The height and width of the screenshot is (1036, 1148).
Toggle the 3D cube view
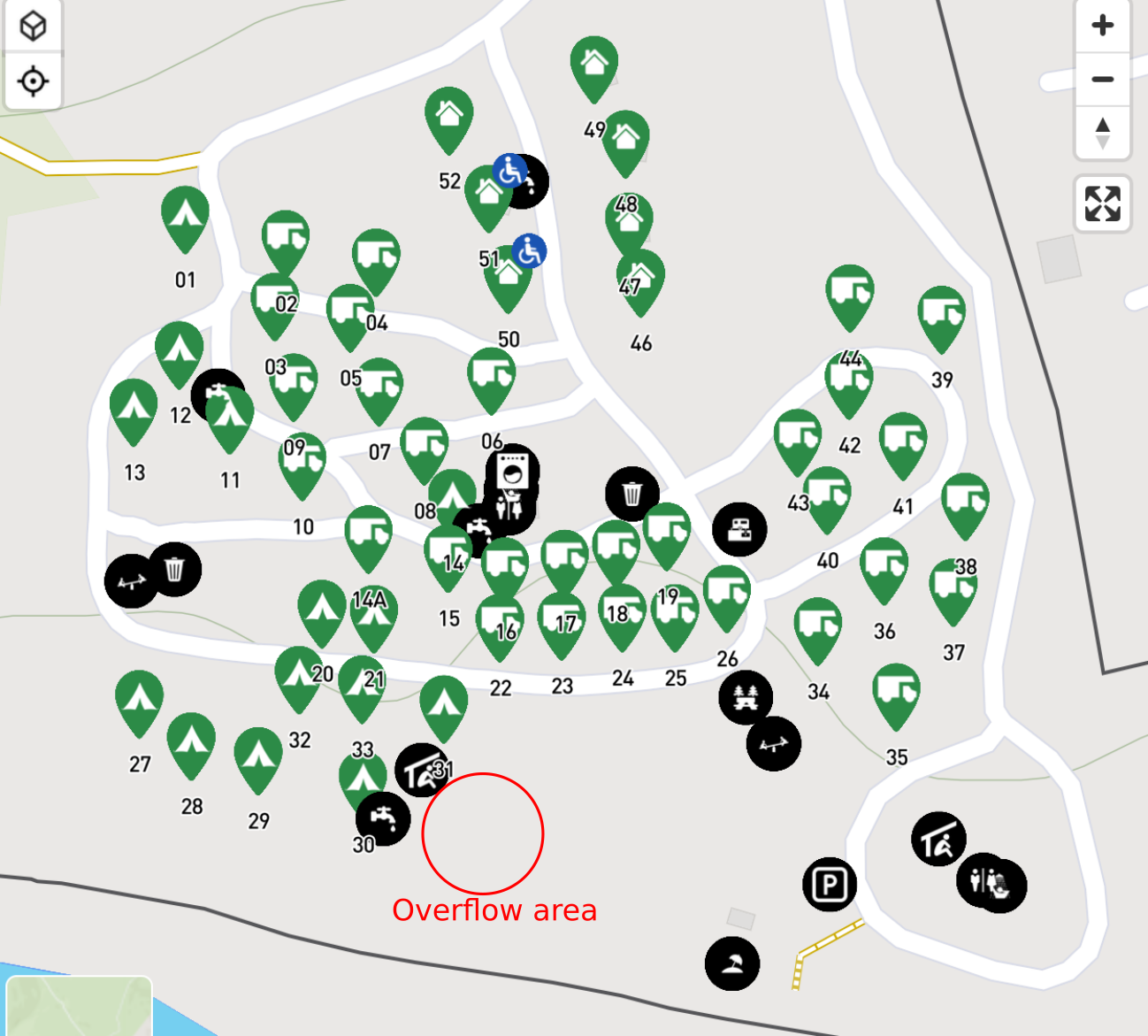click(33, 27)
